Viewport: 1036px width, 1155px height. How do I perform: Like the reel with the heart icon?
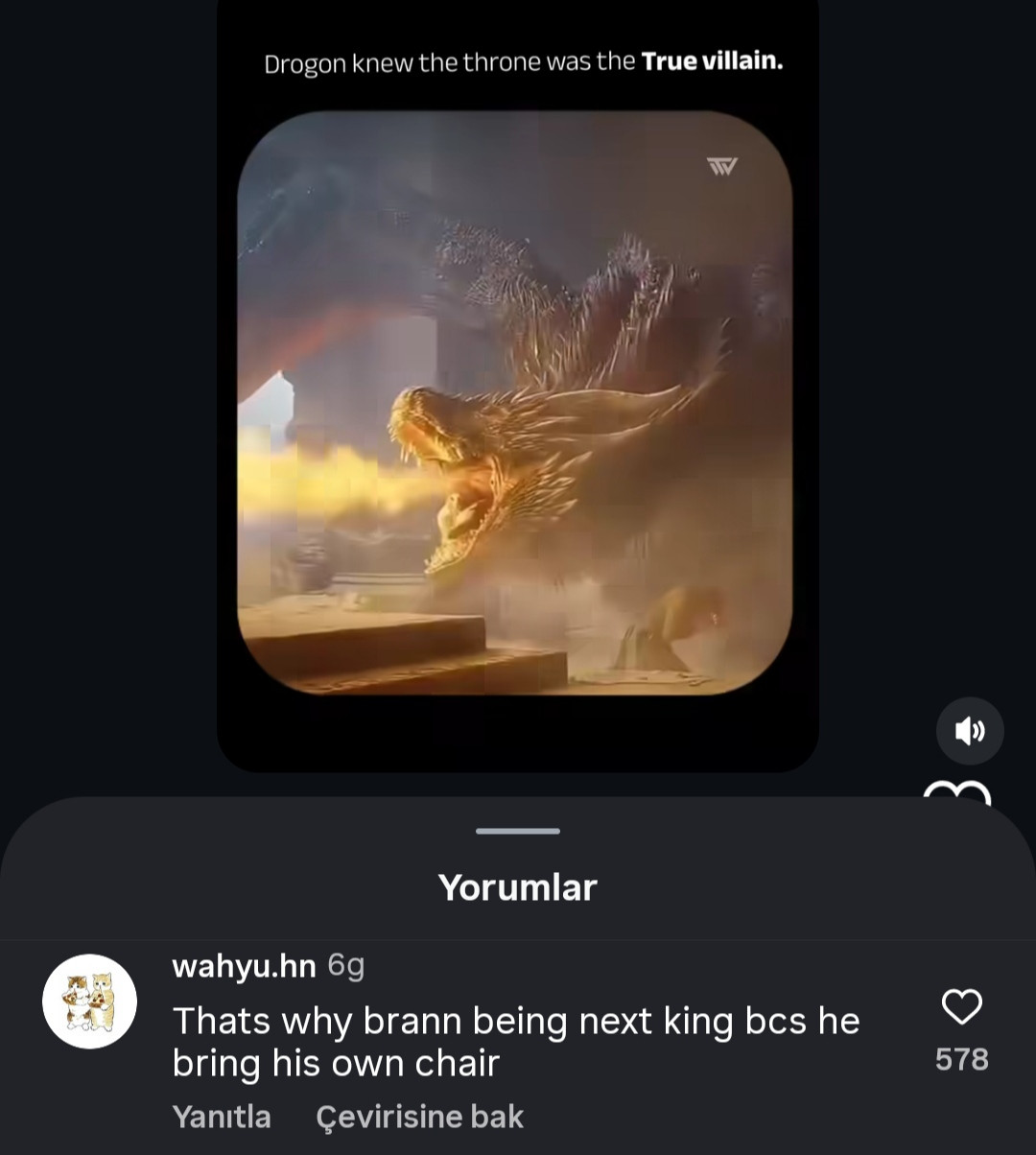956,794
